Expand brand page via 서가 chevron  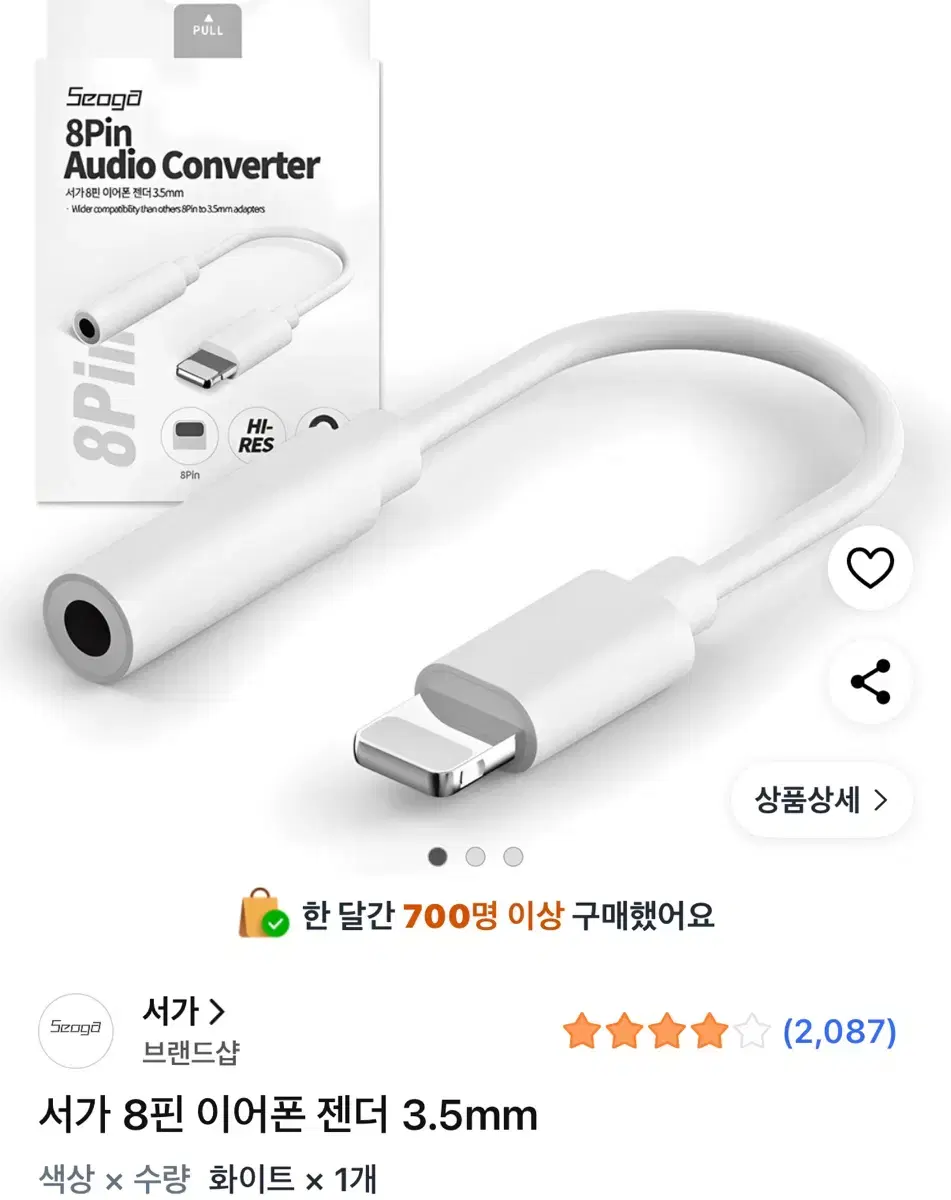[x=217, y=1013]
